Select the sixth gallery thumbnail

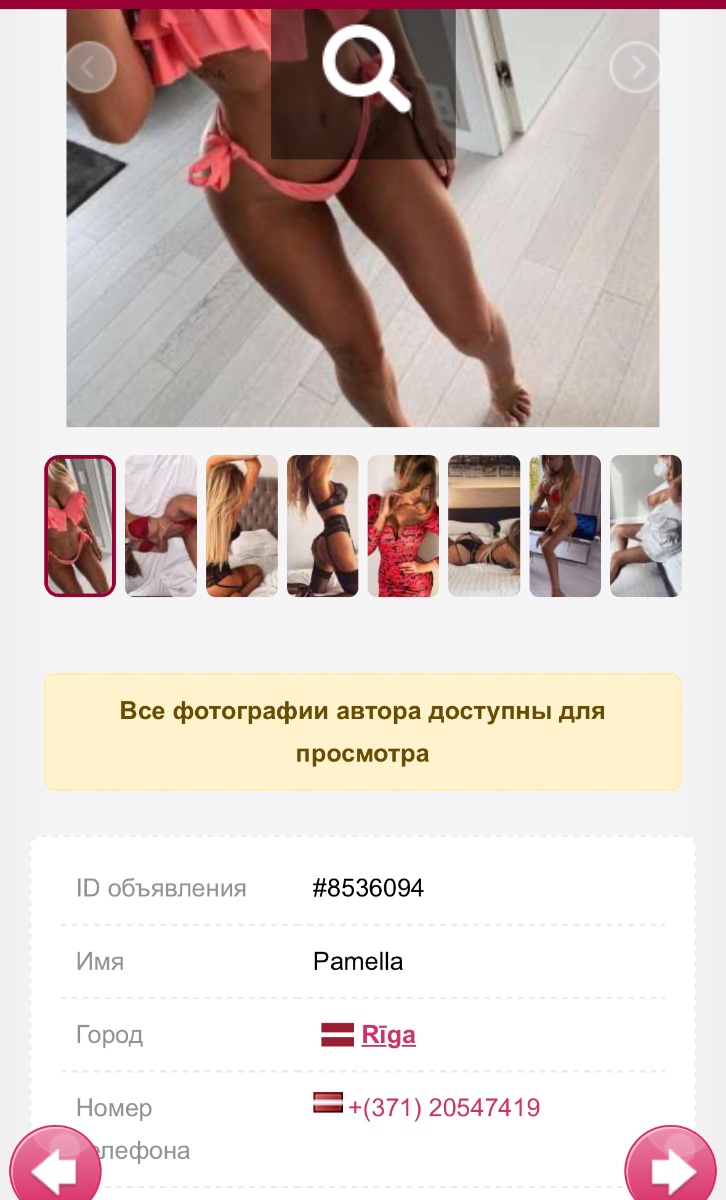pos(484,526)
